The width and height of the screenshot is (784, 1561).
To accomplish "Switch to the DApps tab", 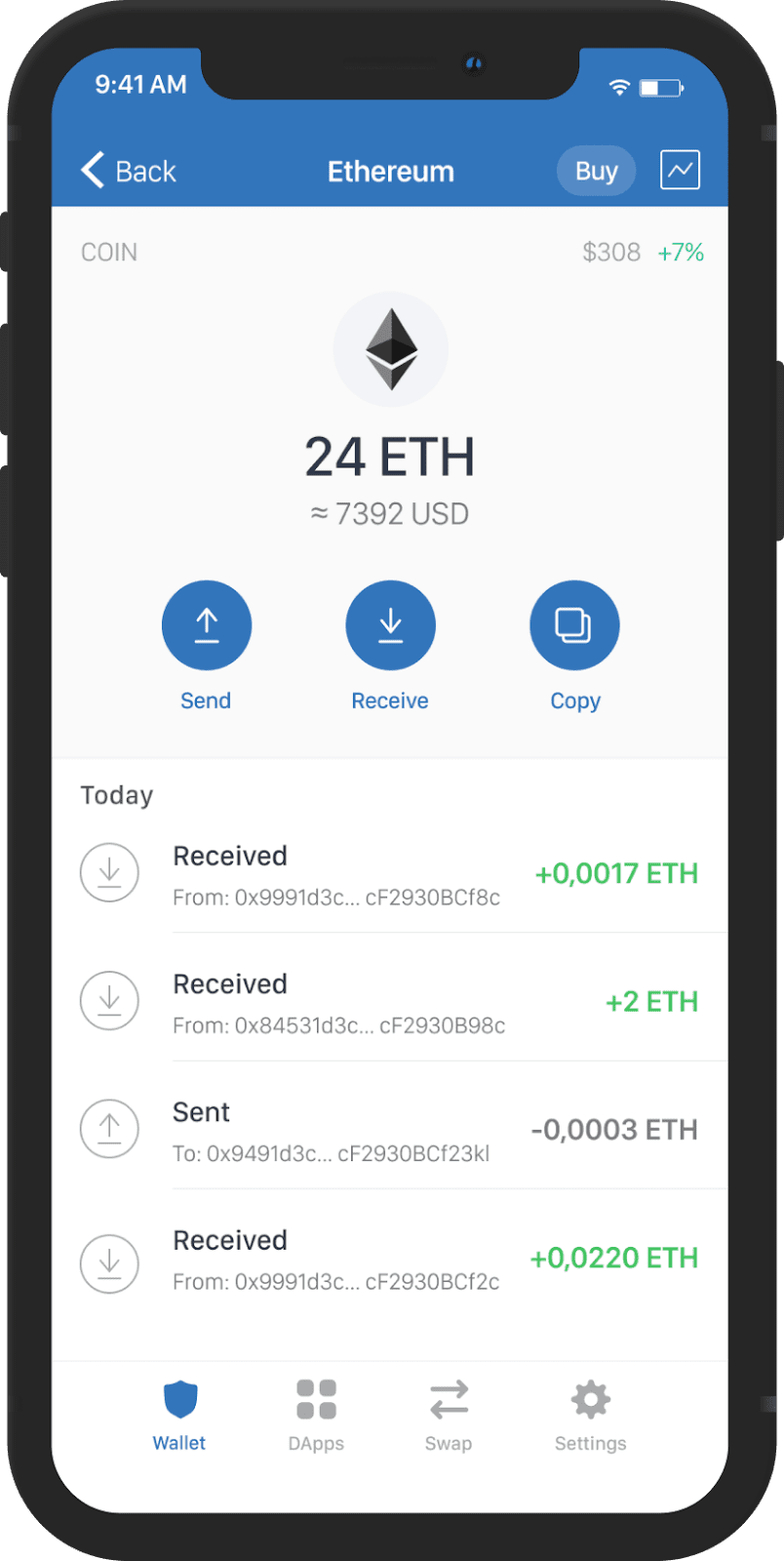I will pos(316,1414).
